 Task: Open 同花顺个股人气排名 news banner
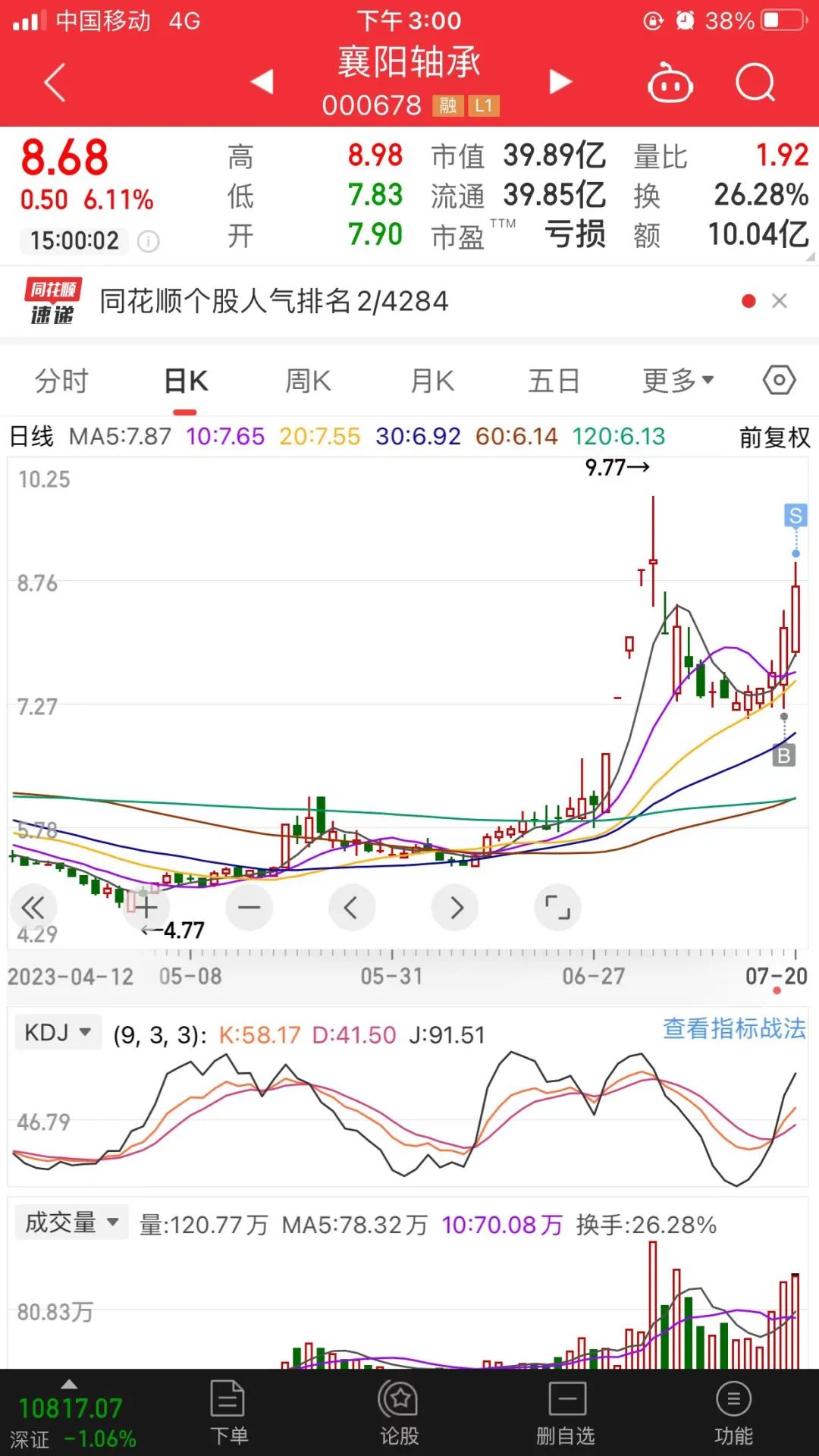[273, 301]
